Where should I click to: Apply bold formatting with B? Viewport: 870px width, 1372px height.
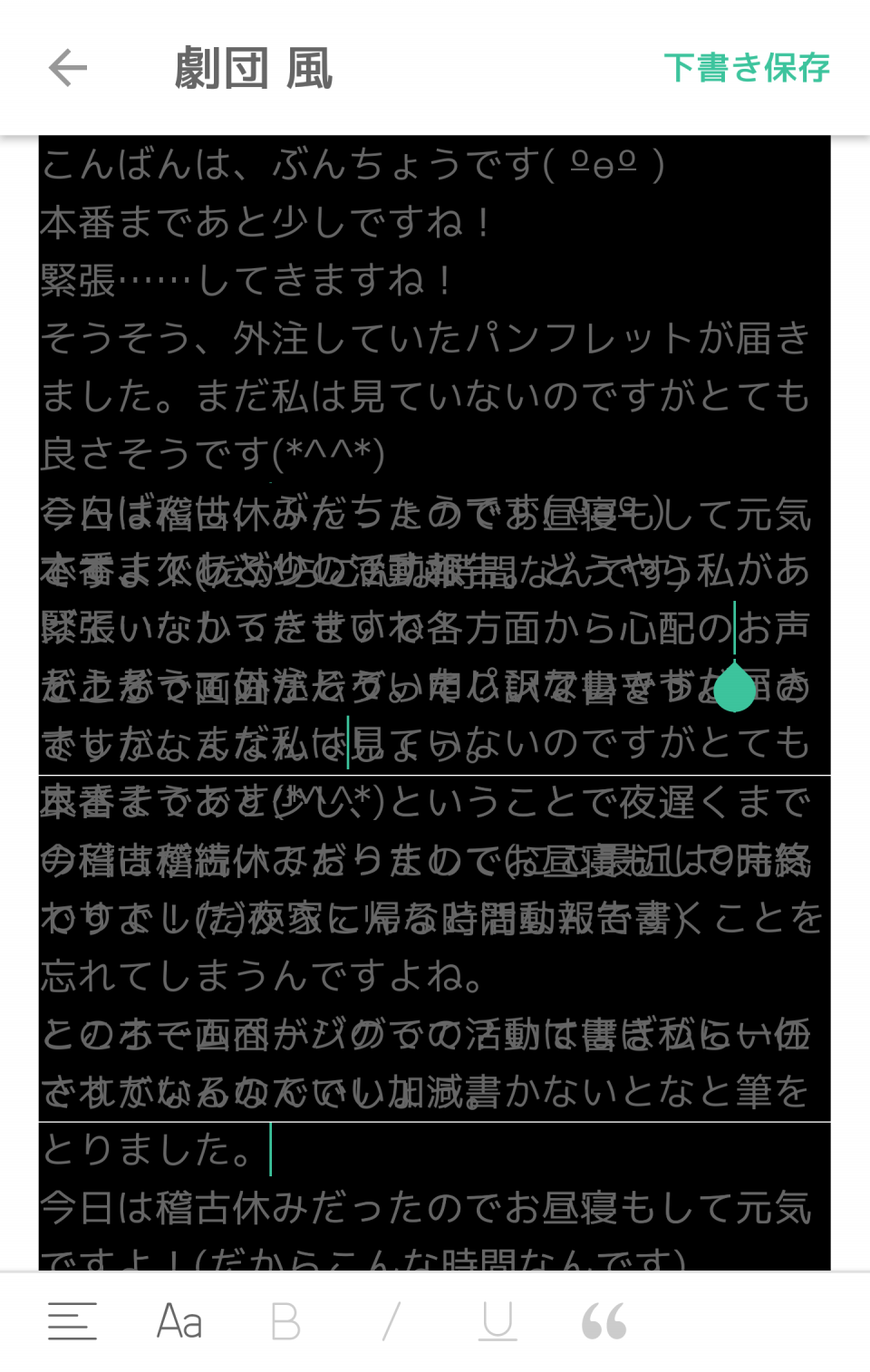[285, 1322]
